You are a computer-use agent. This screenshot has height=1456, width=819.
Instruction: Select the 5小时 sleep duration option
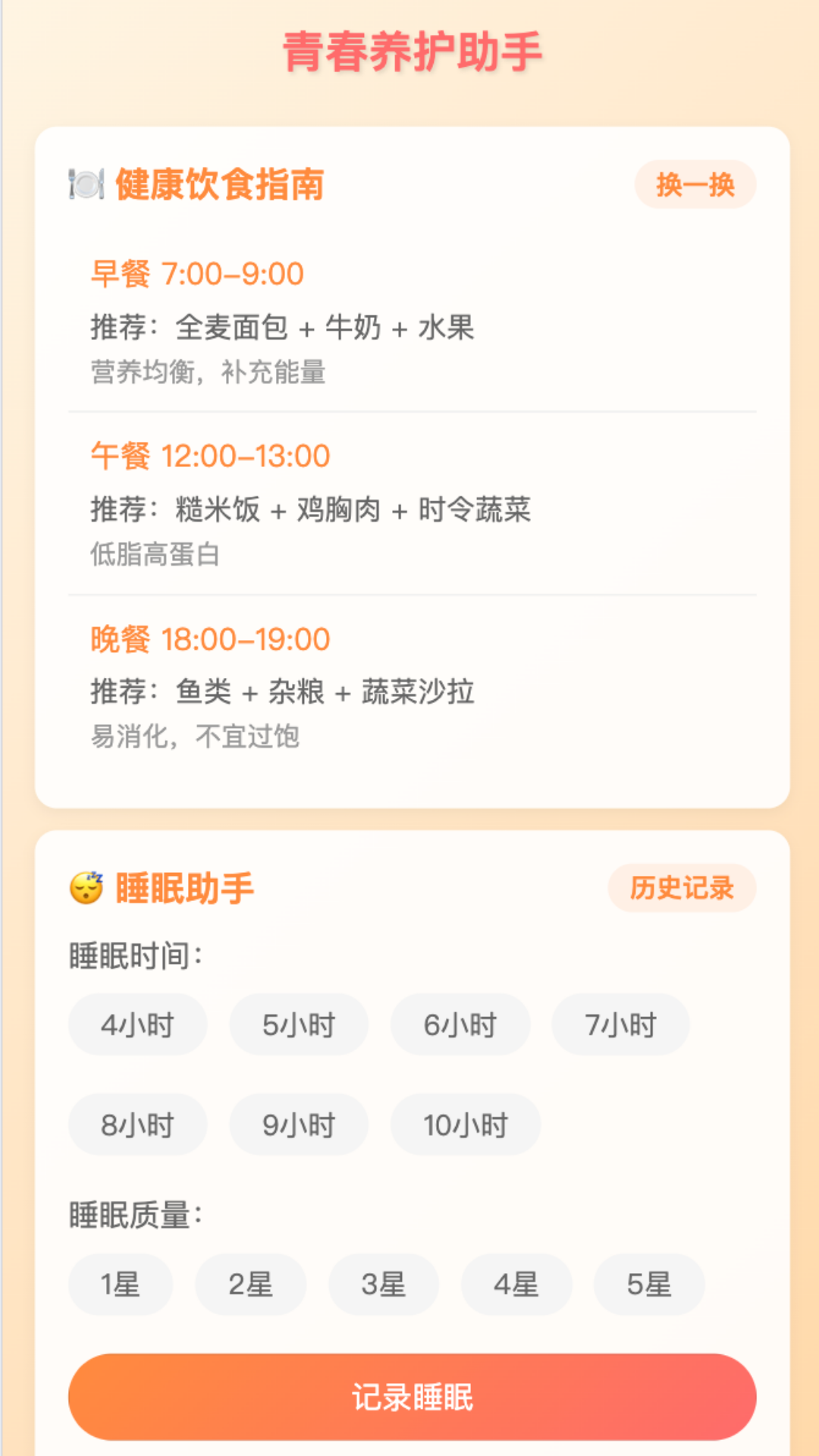click(x=299, y=1025)
